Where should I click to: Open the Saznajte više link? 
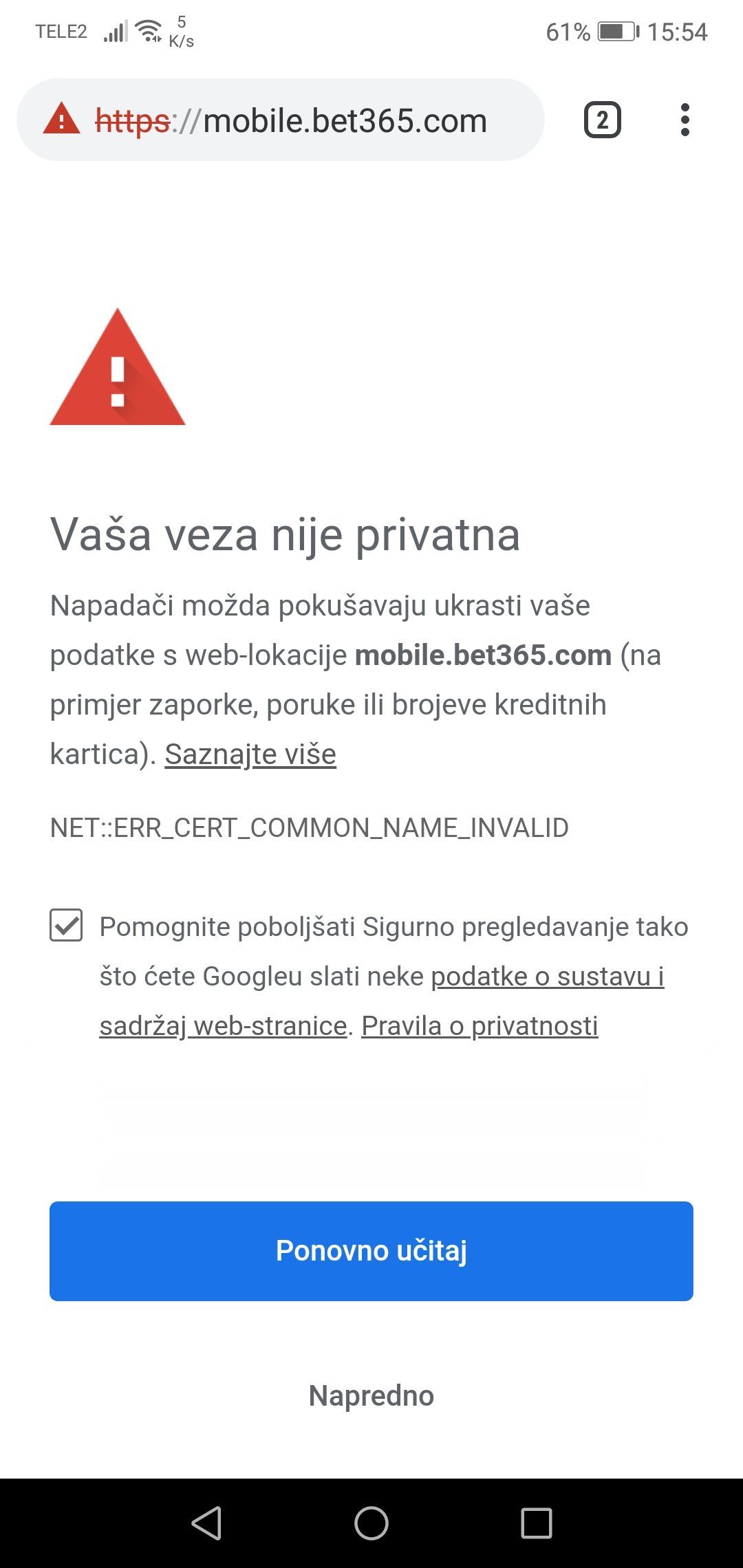click(x=250, y=754)
